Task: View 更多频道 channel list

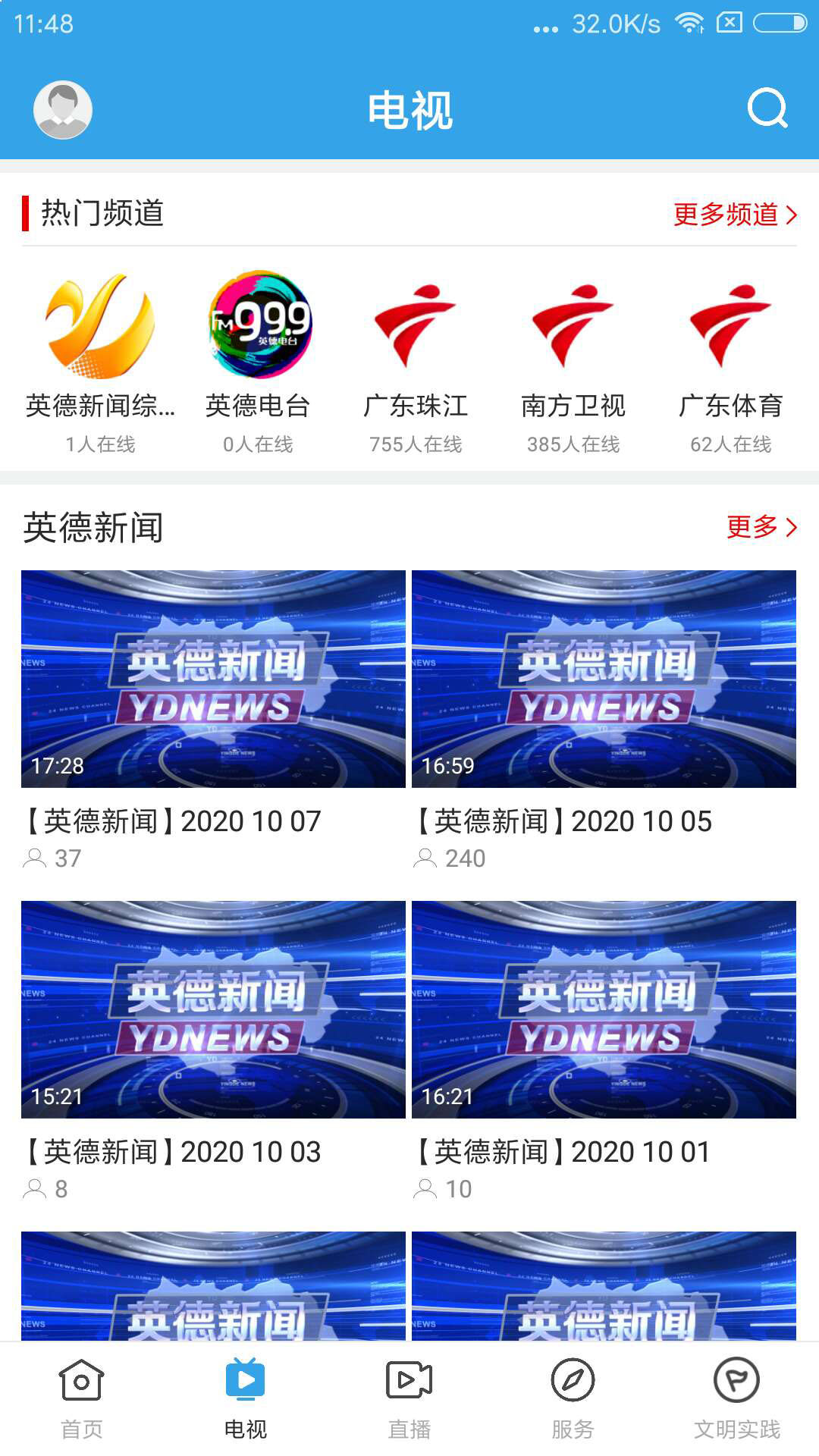Action: tap(734, 215)
